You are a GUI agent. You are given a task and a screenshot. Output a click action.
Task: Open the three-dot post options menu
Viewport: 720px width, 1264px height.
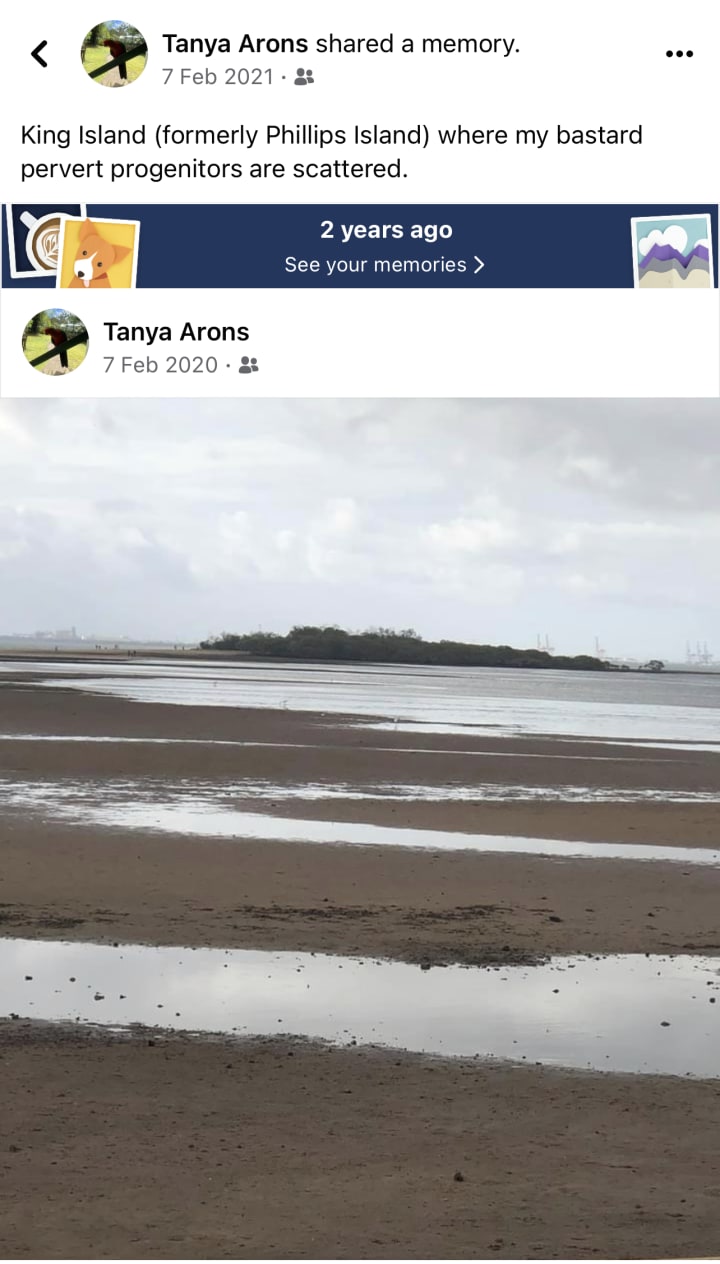[679, 54]
